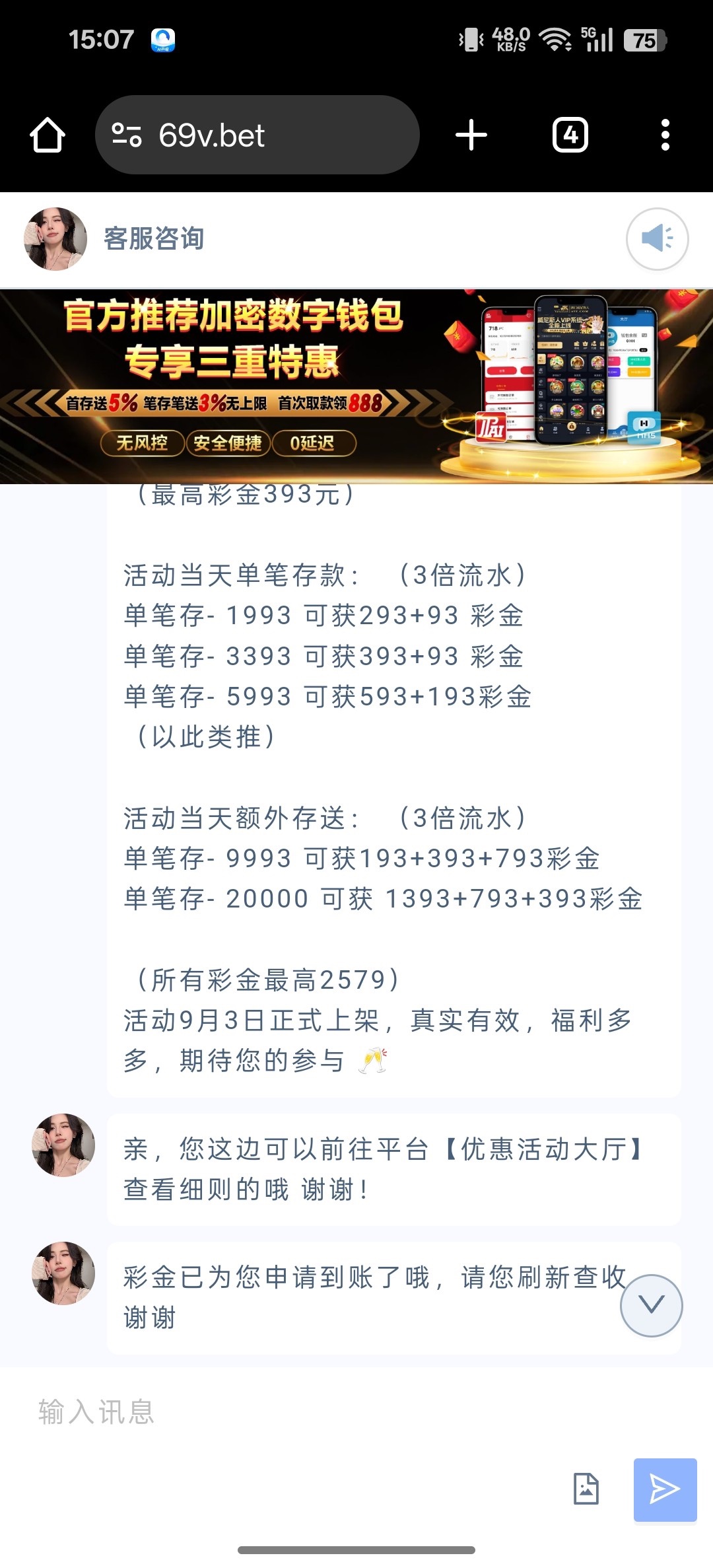
Task: Tap the 69v.bet address bar
Action: coord(257,135)
